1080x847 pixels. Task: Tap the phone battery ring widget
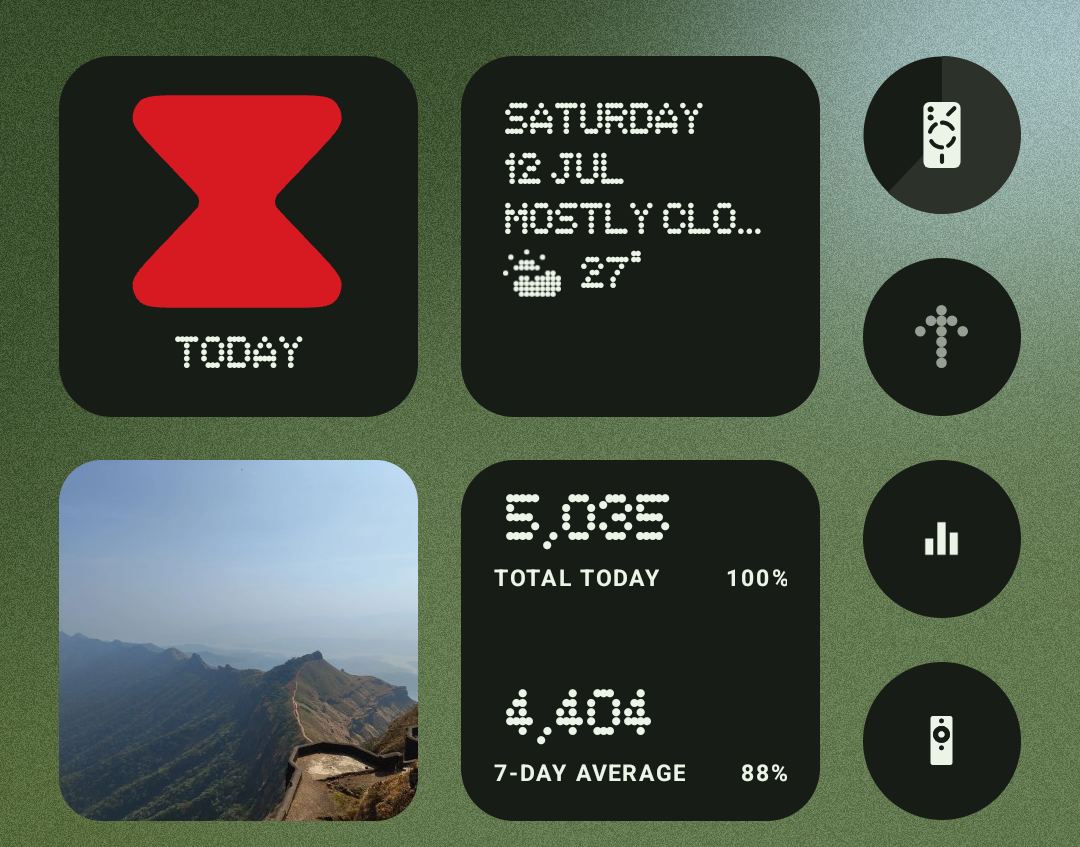pos(941,135)
